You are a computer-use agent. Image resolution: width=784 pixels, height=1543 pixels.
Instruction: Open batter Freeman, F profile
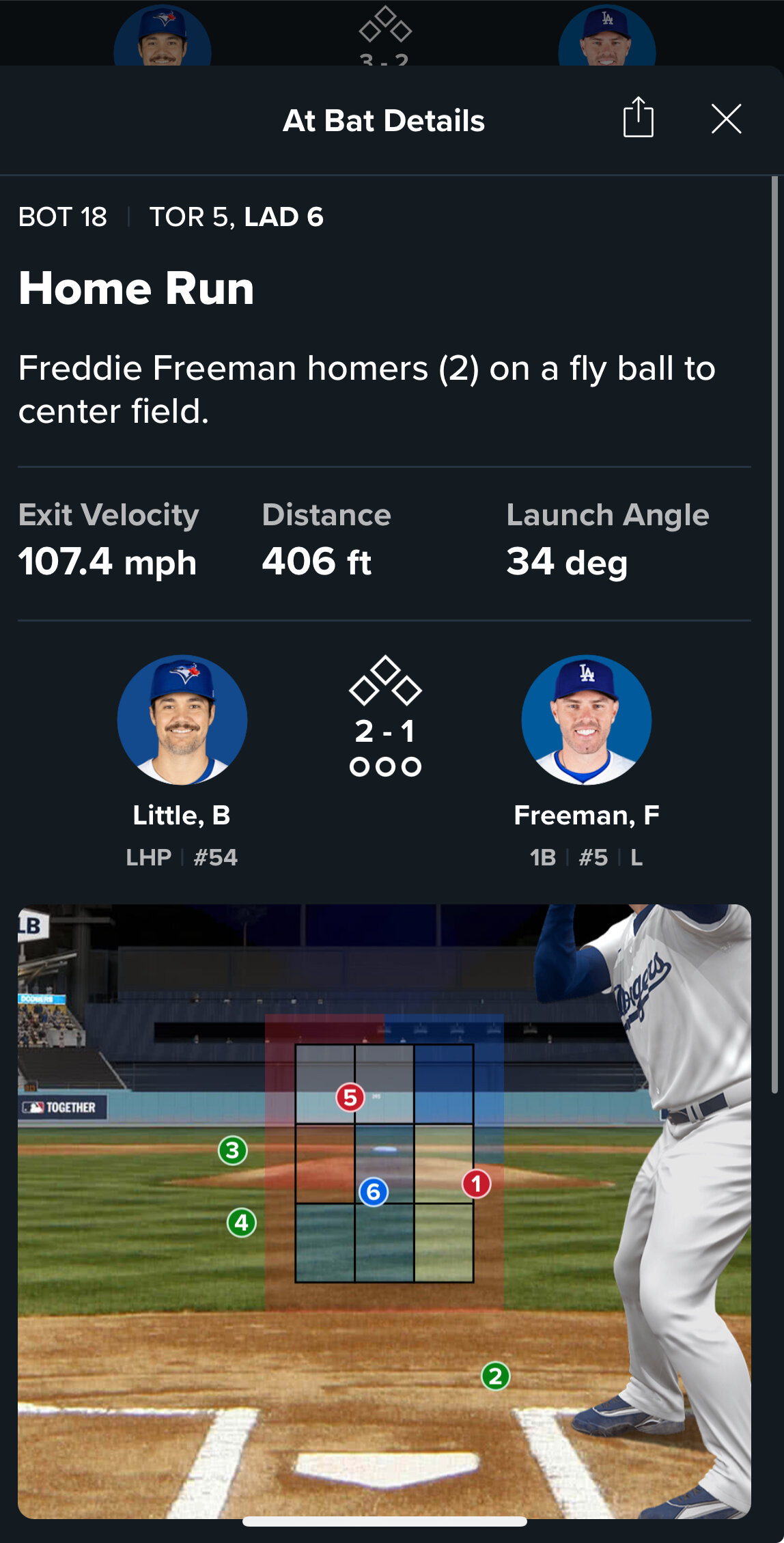click(x=586, y=720)
